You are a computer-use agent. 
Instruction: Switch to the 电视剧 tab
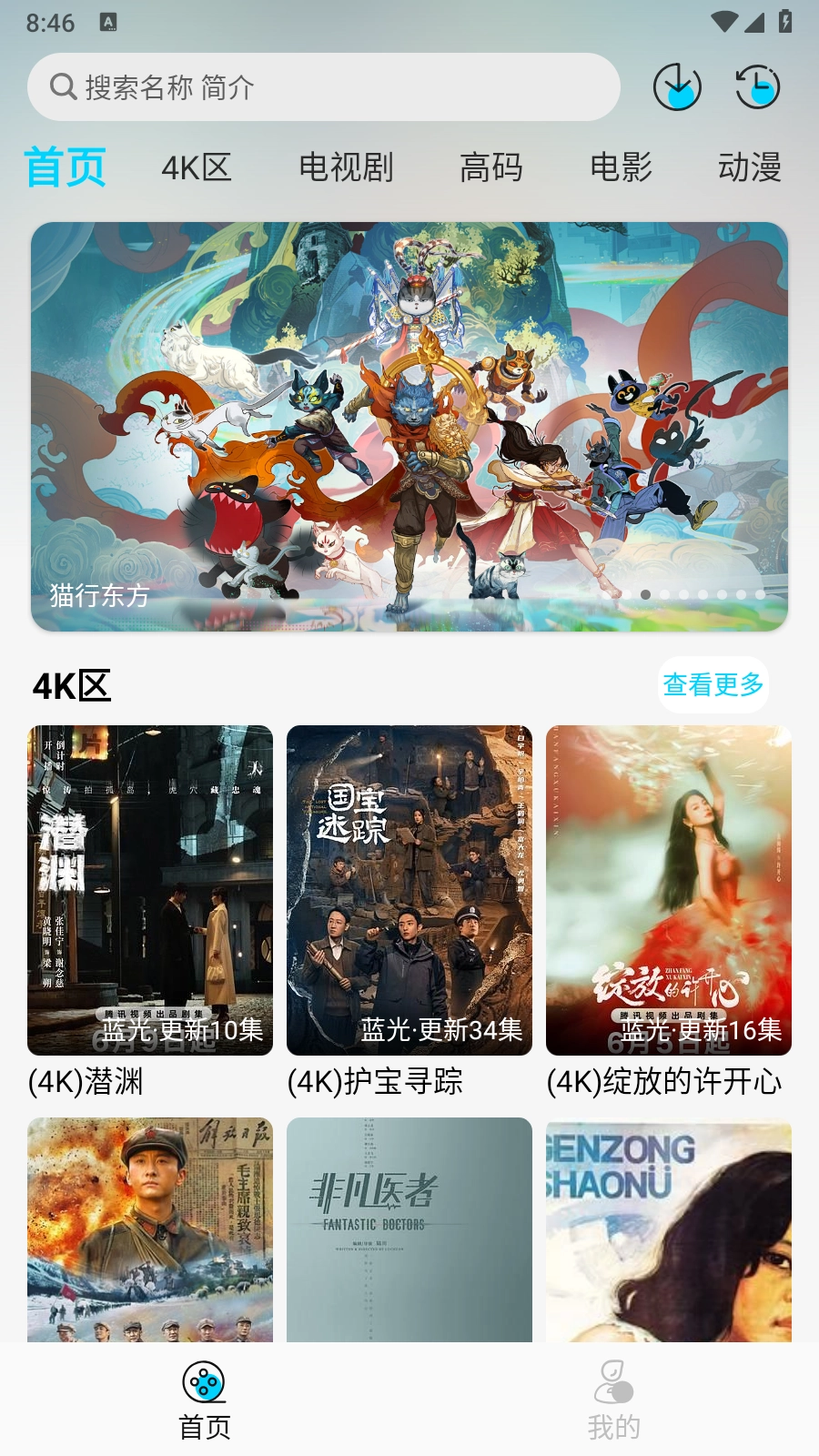point(347,168)
